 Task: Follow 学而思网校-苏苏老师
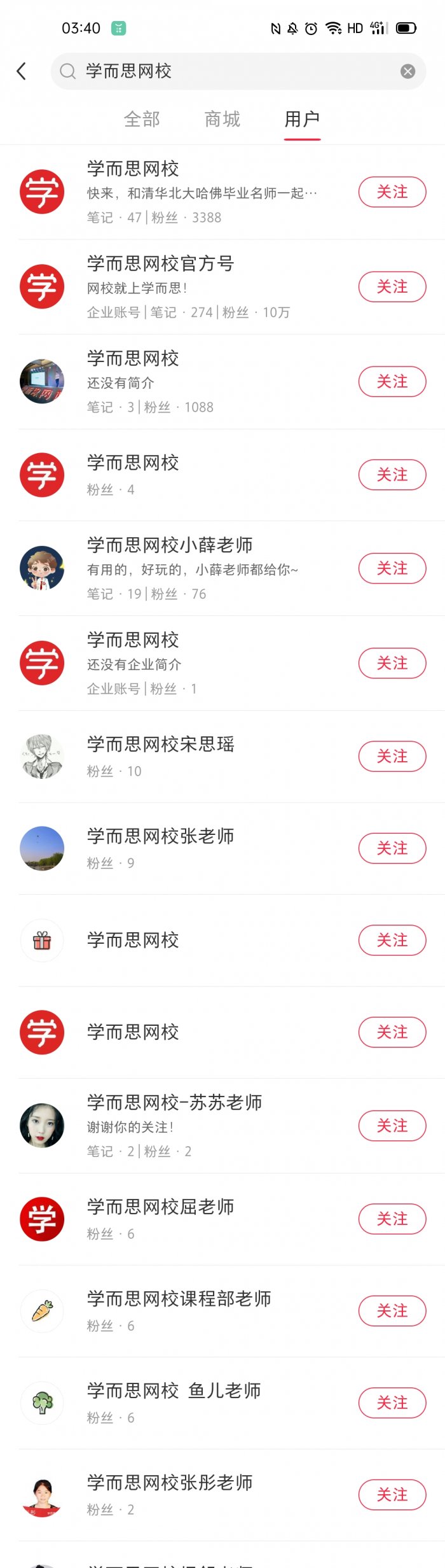click(x=392, y=1126)
